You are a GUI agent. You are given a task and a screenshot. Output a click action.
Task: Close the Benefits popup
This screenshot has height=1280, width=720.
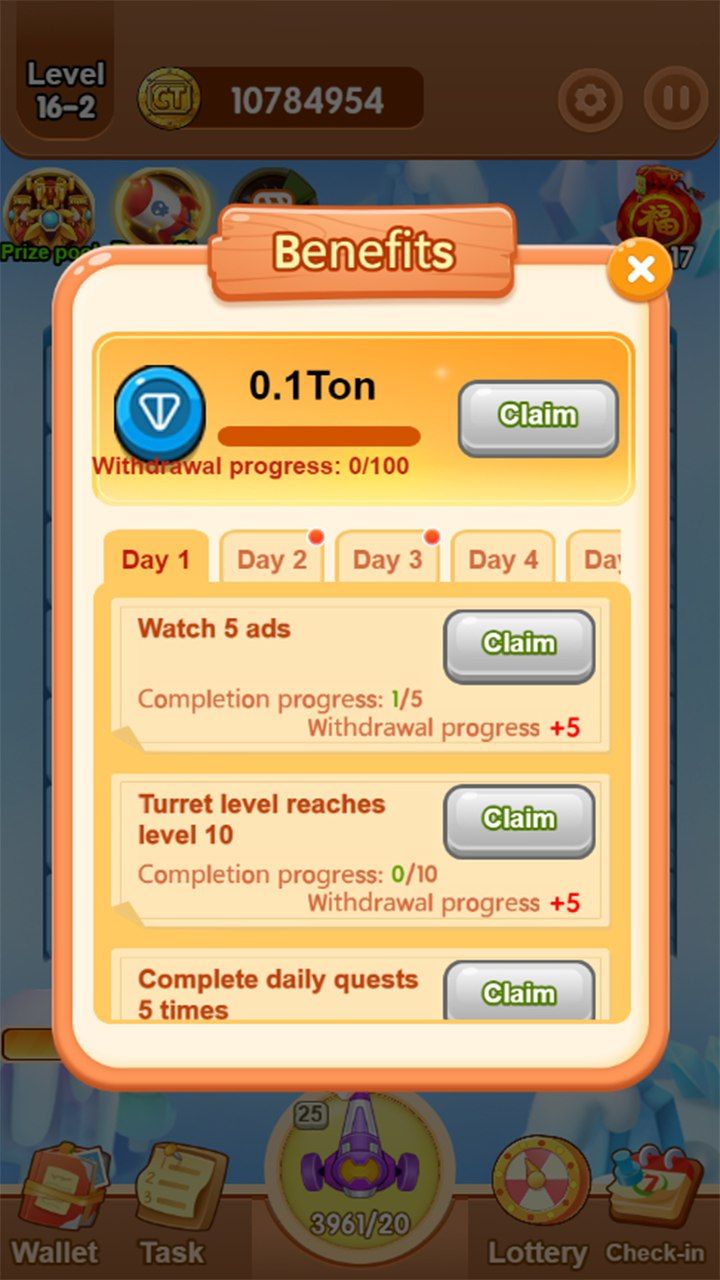(640, 269)
